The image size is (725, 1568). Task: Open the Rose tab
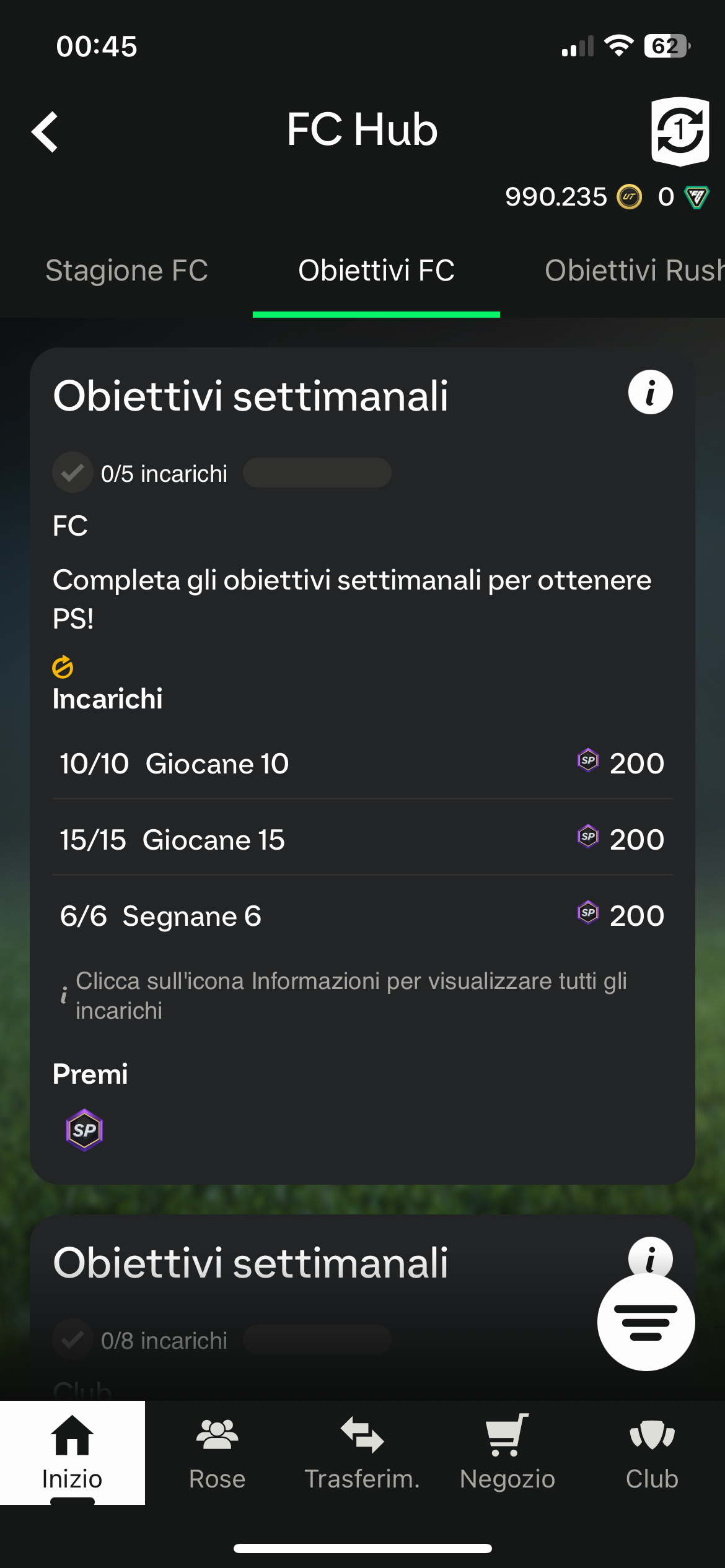click(x=217, y=1452)
